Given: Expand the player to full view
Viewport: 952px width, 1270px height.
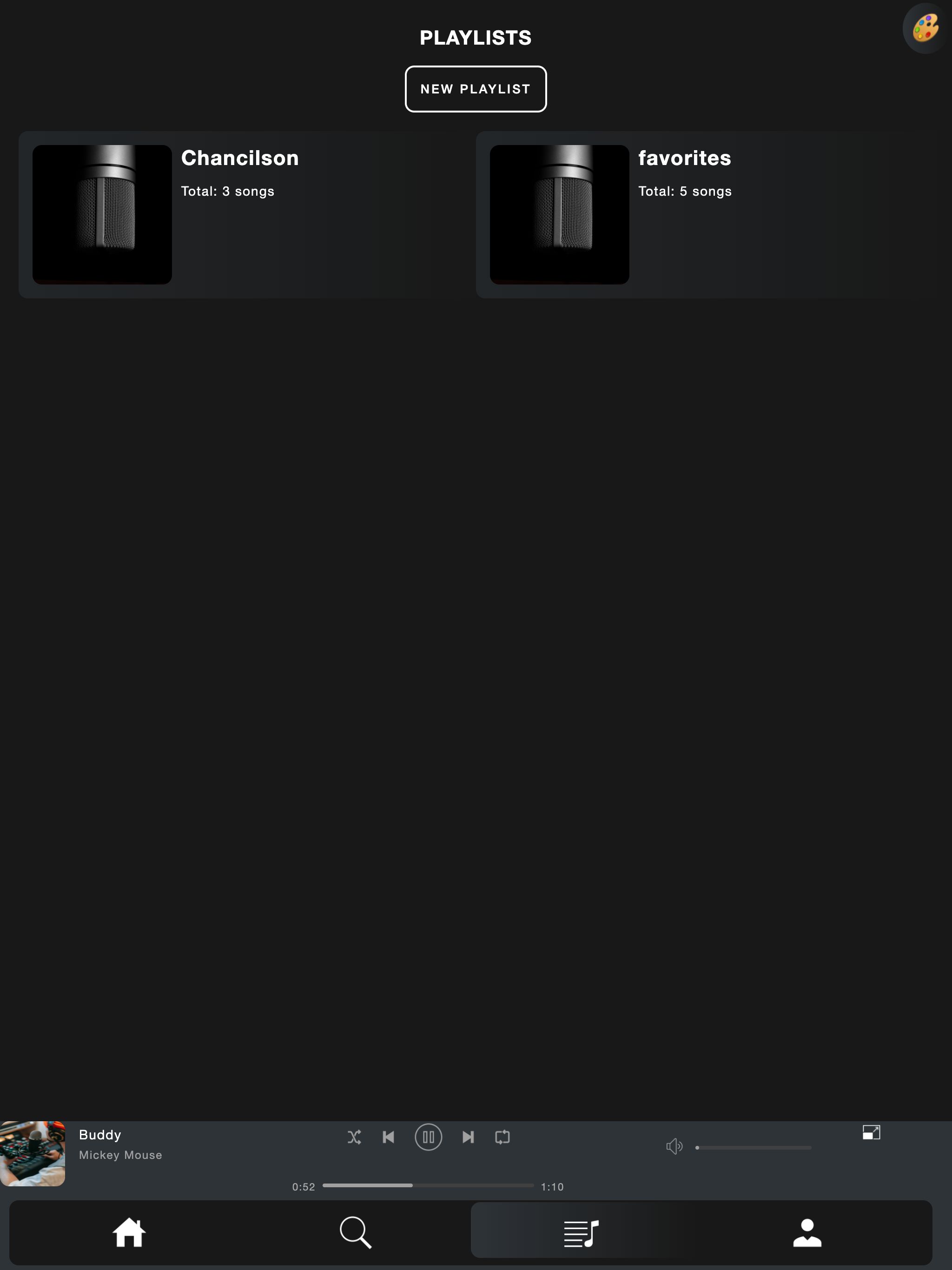Looking at the screenshot, I should point(871,1132).
